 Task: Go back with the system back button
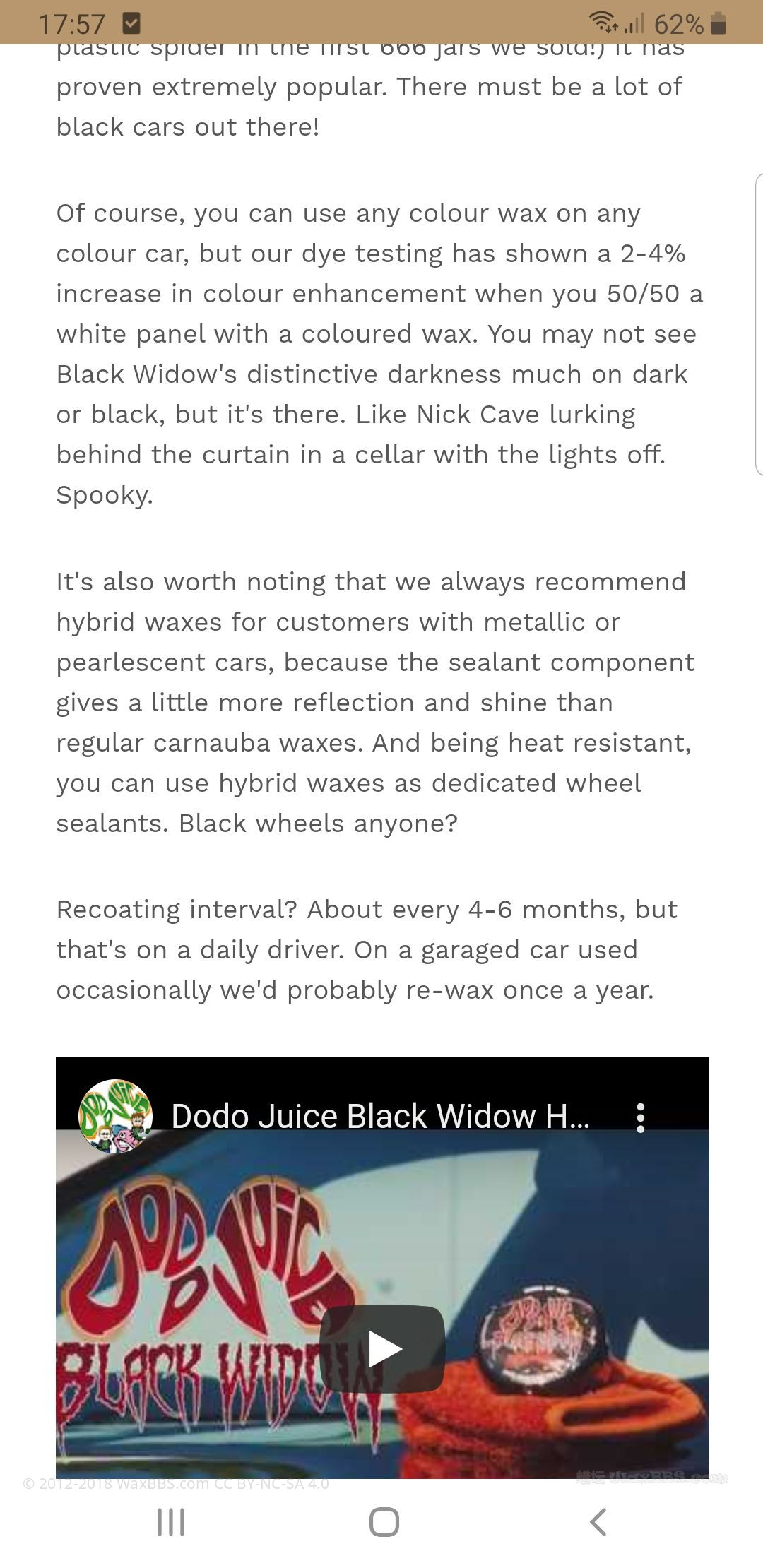click(x=598, y=1521)
